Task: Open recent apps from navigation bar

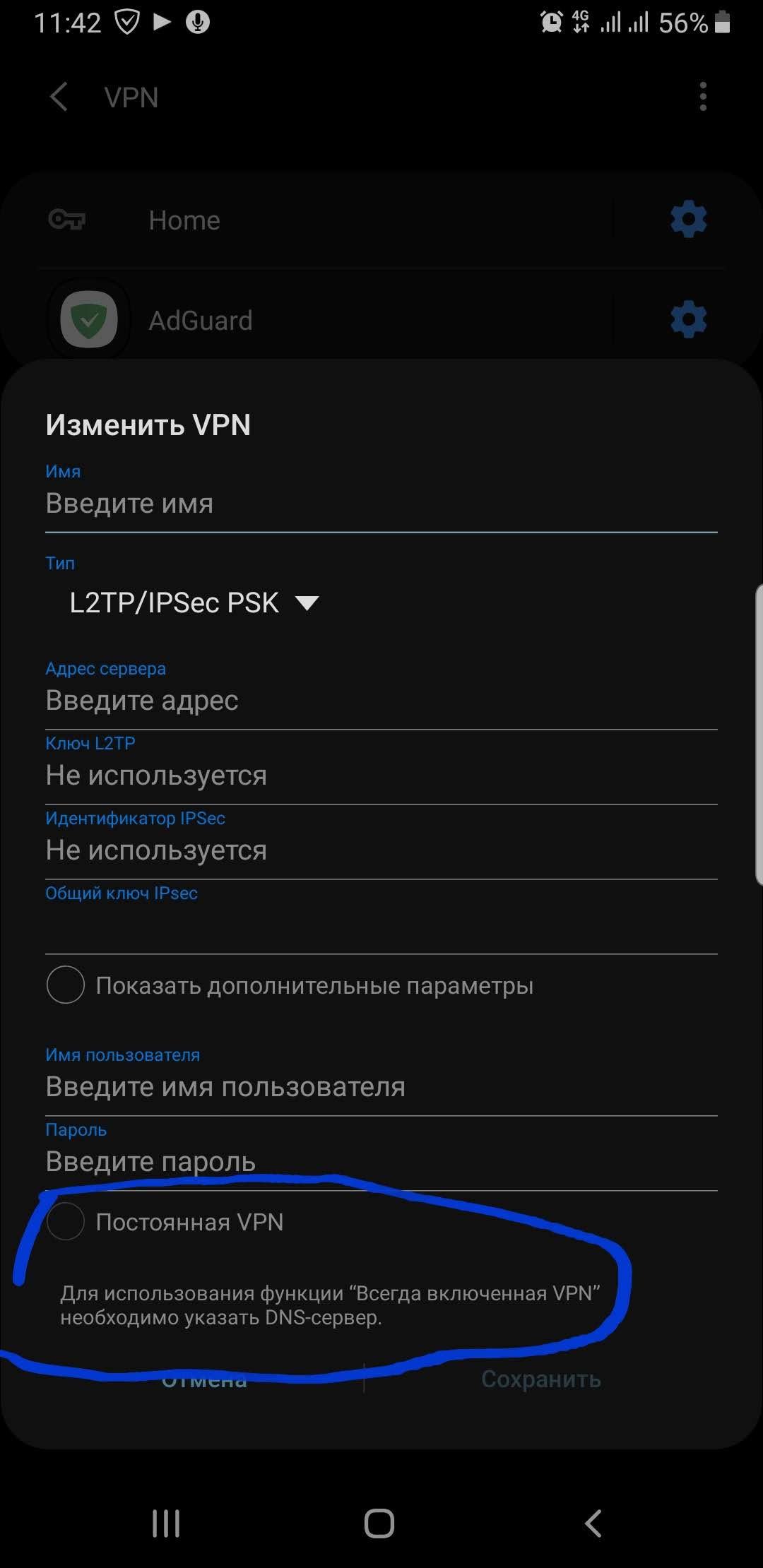Action: click(166, 1524)
